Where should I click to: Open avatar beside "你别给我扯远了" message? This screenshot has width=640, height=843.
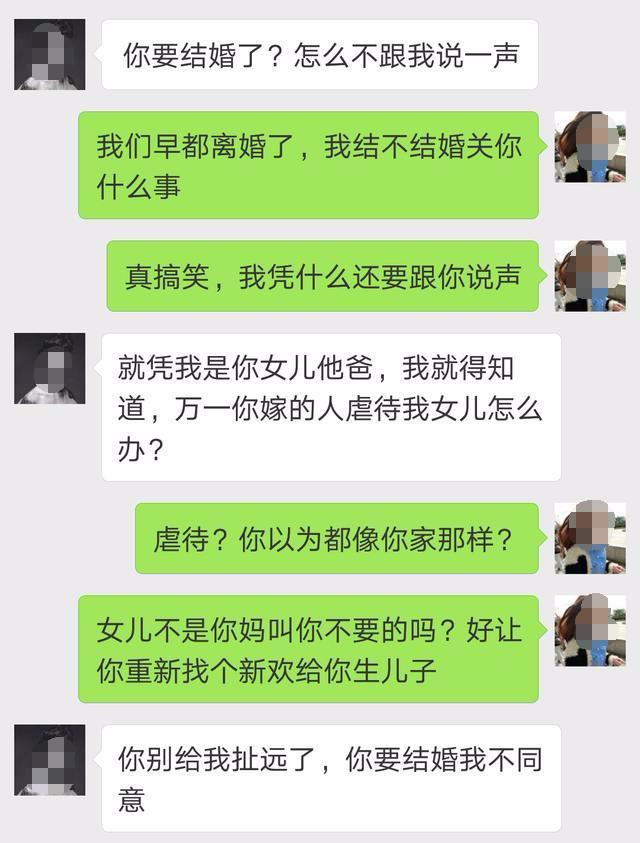click(49, 761)
